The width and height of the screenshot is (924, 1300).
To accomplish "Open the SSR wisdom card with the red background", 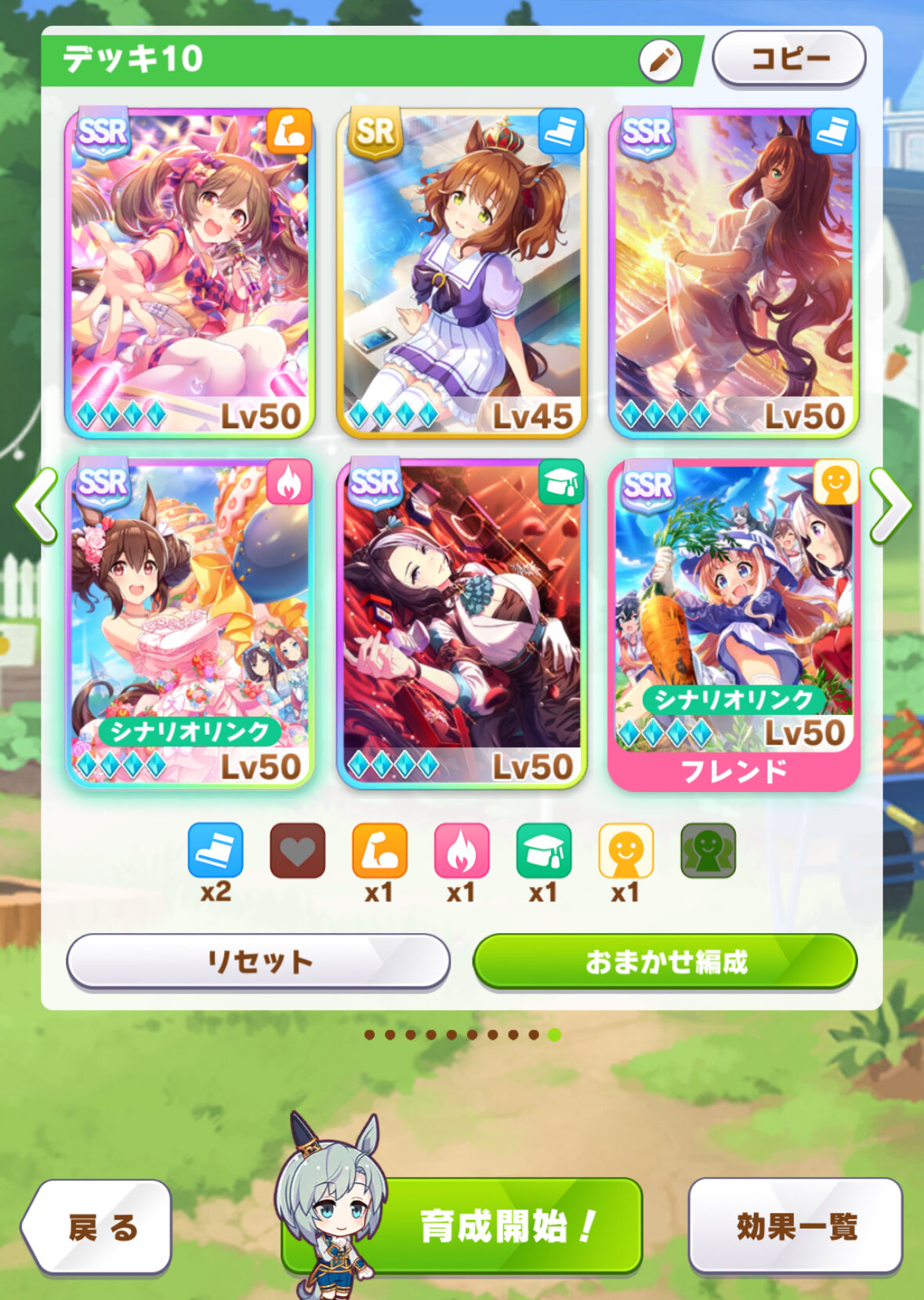I will 462,623.
